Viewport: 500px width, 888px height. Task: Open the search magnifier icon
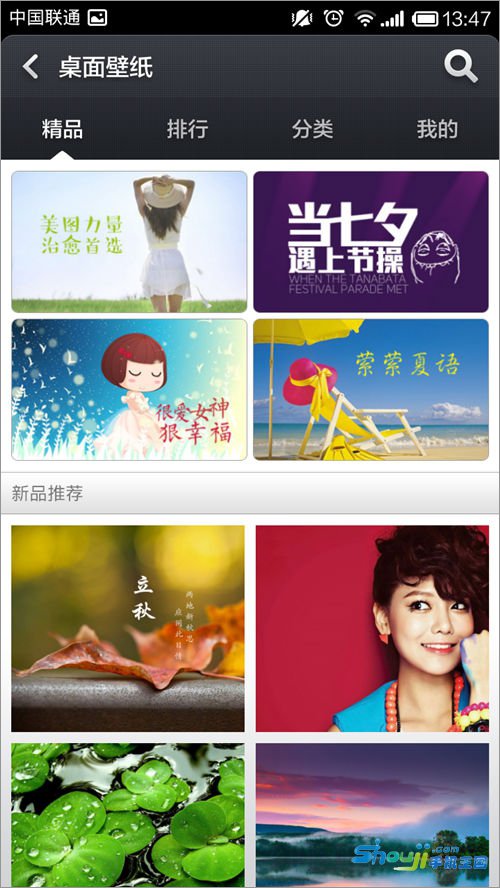click(460, 67)
